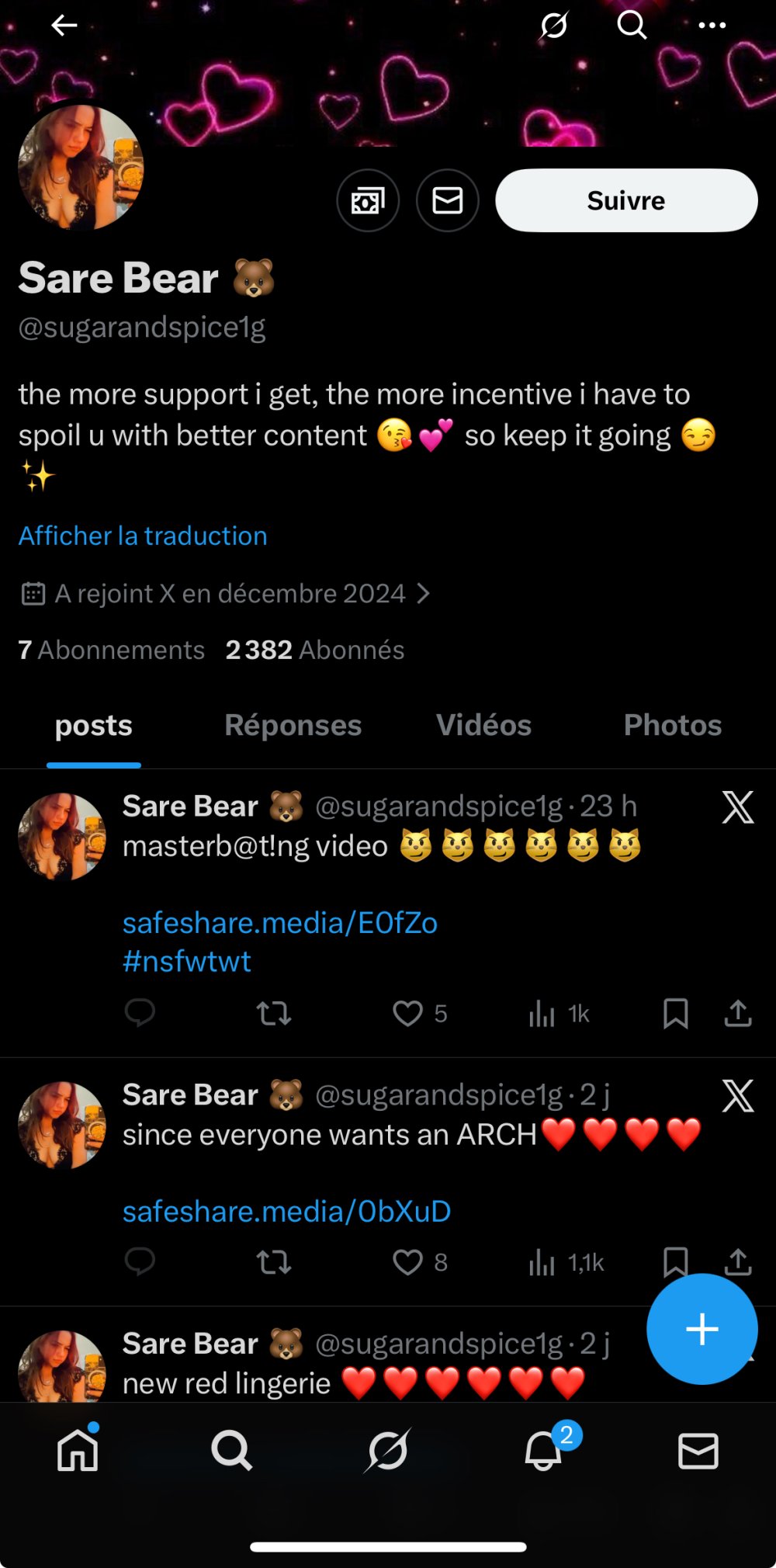The image size is (776, 1568).
Task: Open the three-dot overflow menu
Action: 712,26
